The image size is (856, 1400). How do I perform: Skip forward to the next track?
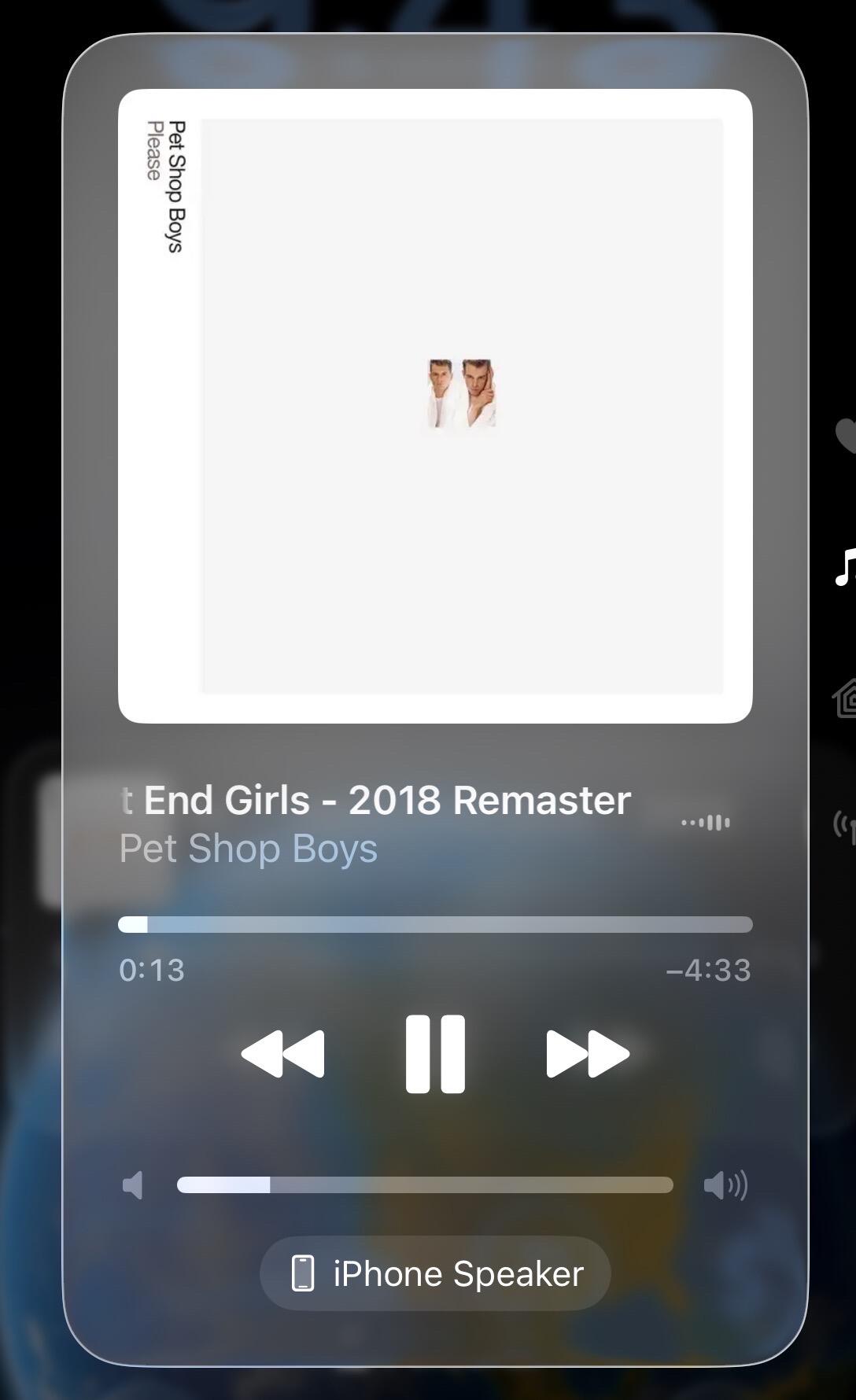click(588, 1054)
